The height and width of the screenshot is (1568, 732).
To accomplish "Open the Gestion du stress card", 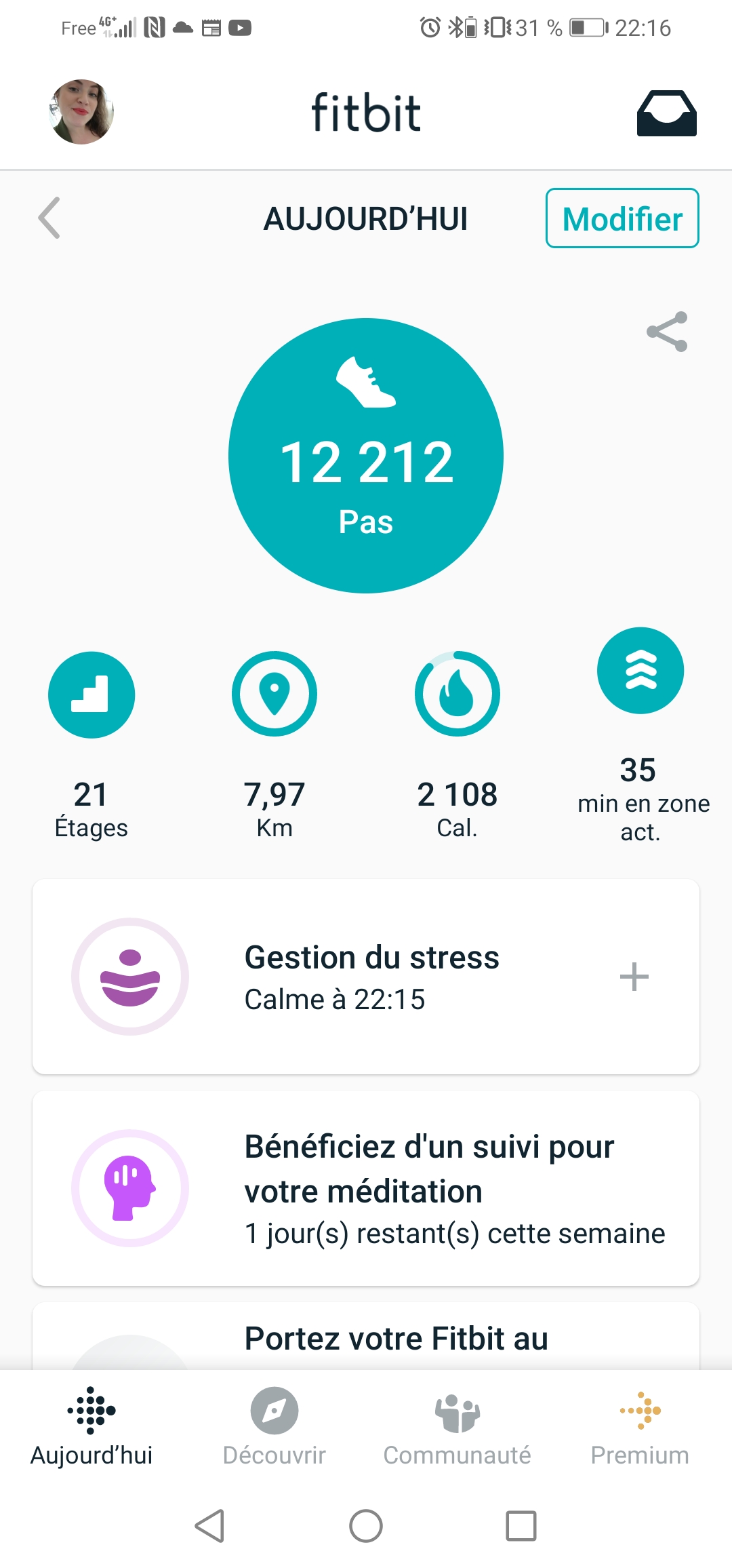I will click(366, 977).
